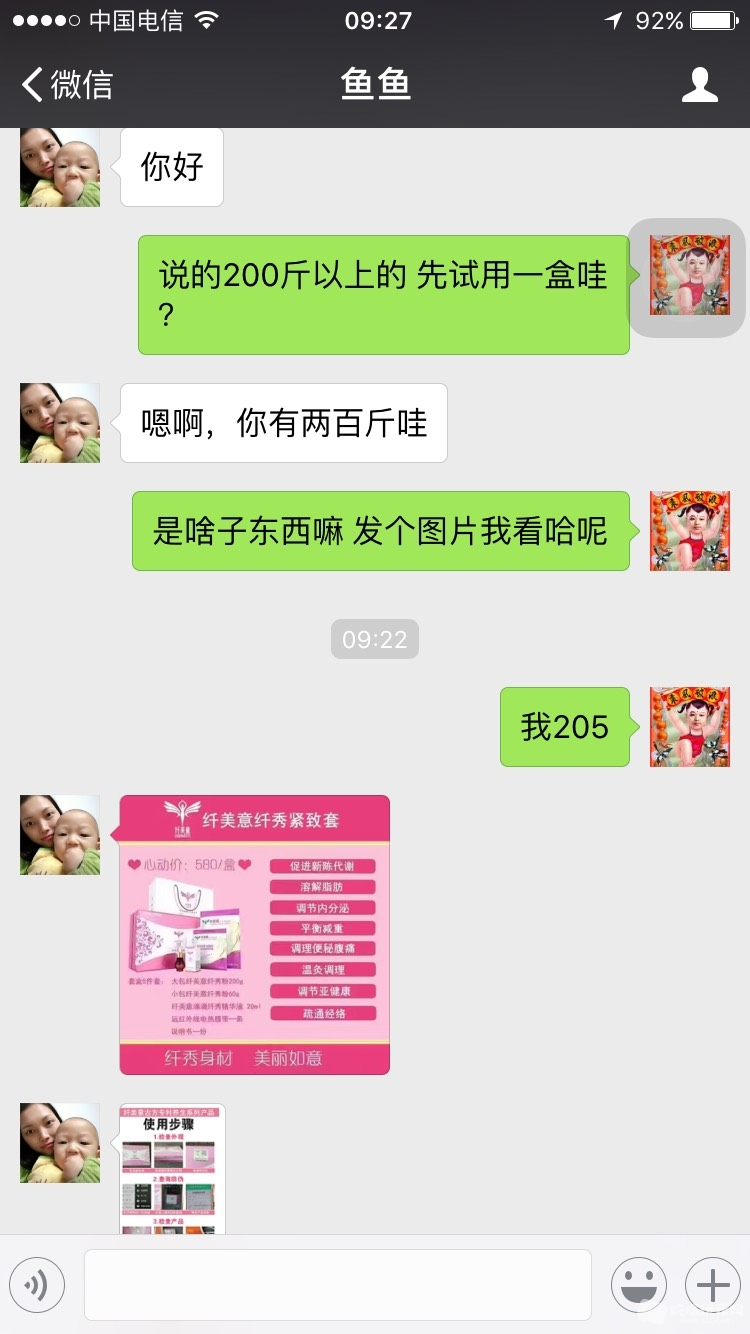Switch to voice message input

pyautogui.click(x=37, y=1283)
